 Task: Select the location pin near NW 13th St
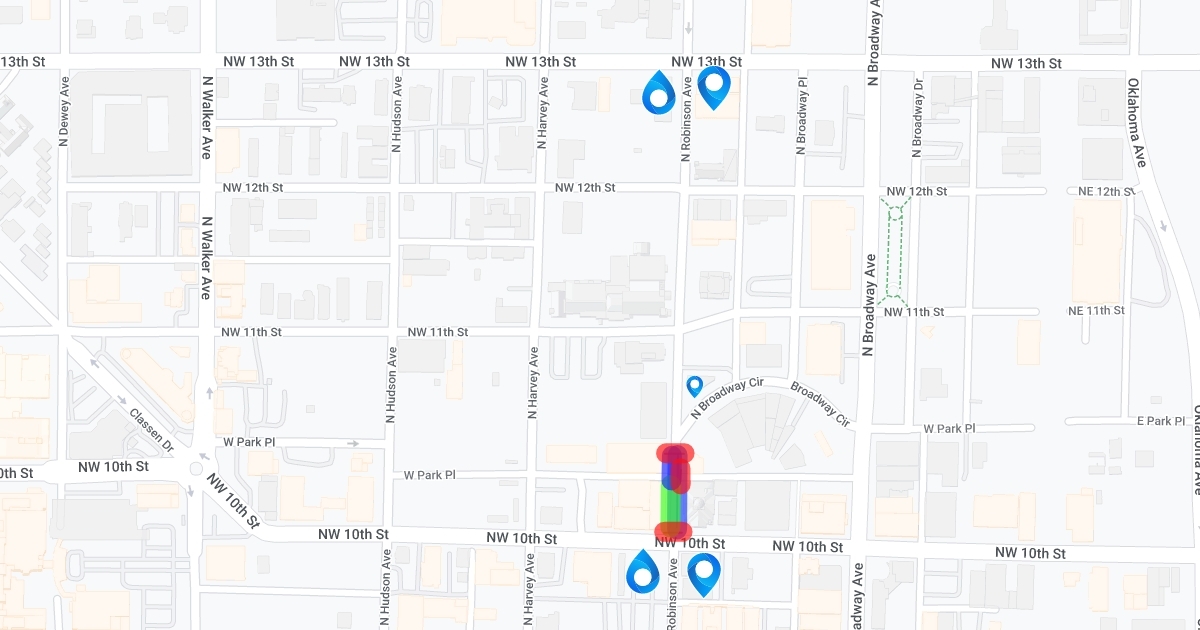[x=714, y=87]
